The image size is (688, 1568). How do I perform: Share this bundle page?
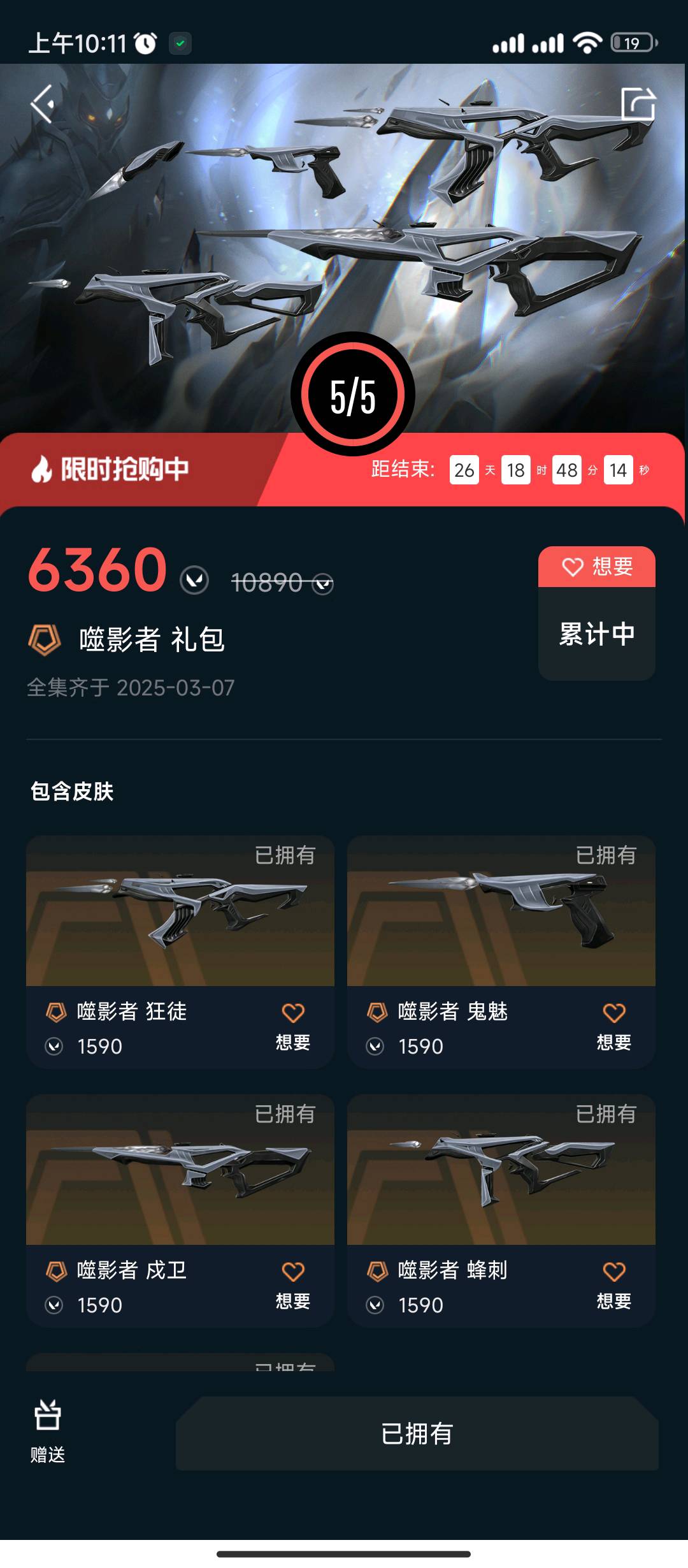(638, 104)
